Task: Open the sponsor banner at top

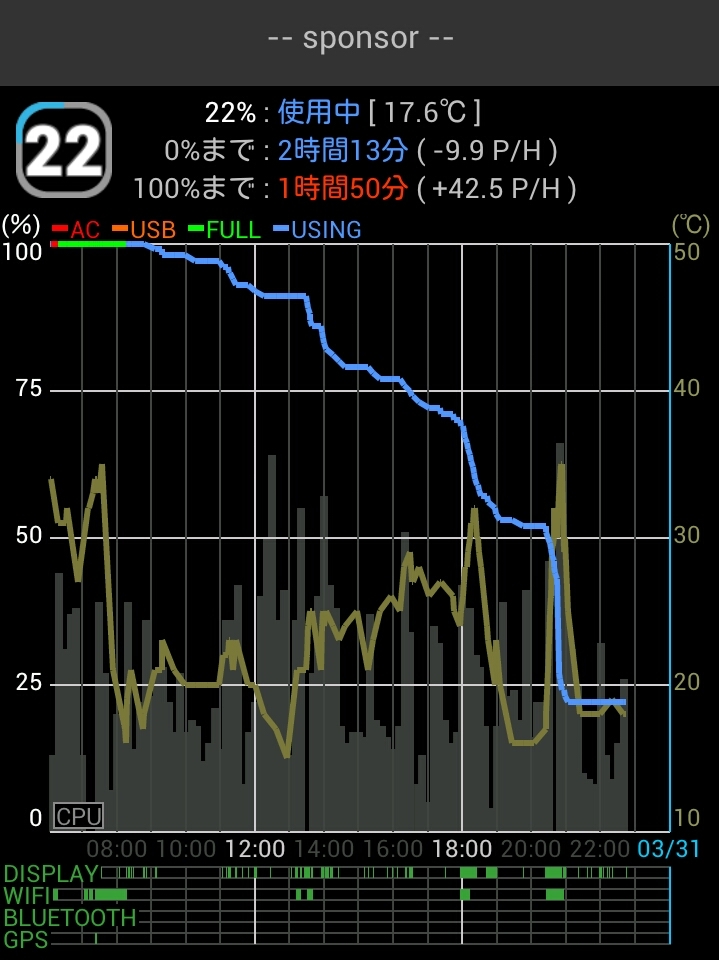Action: tap(360, 40)
